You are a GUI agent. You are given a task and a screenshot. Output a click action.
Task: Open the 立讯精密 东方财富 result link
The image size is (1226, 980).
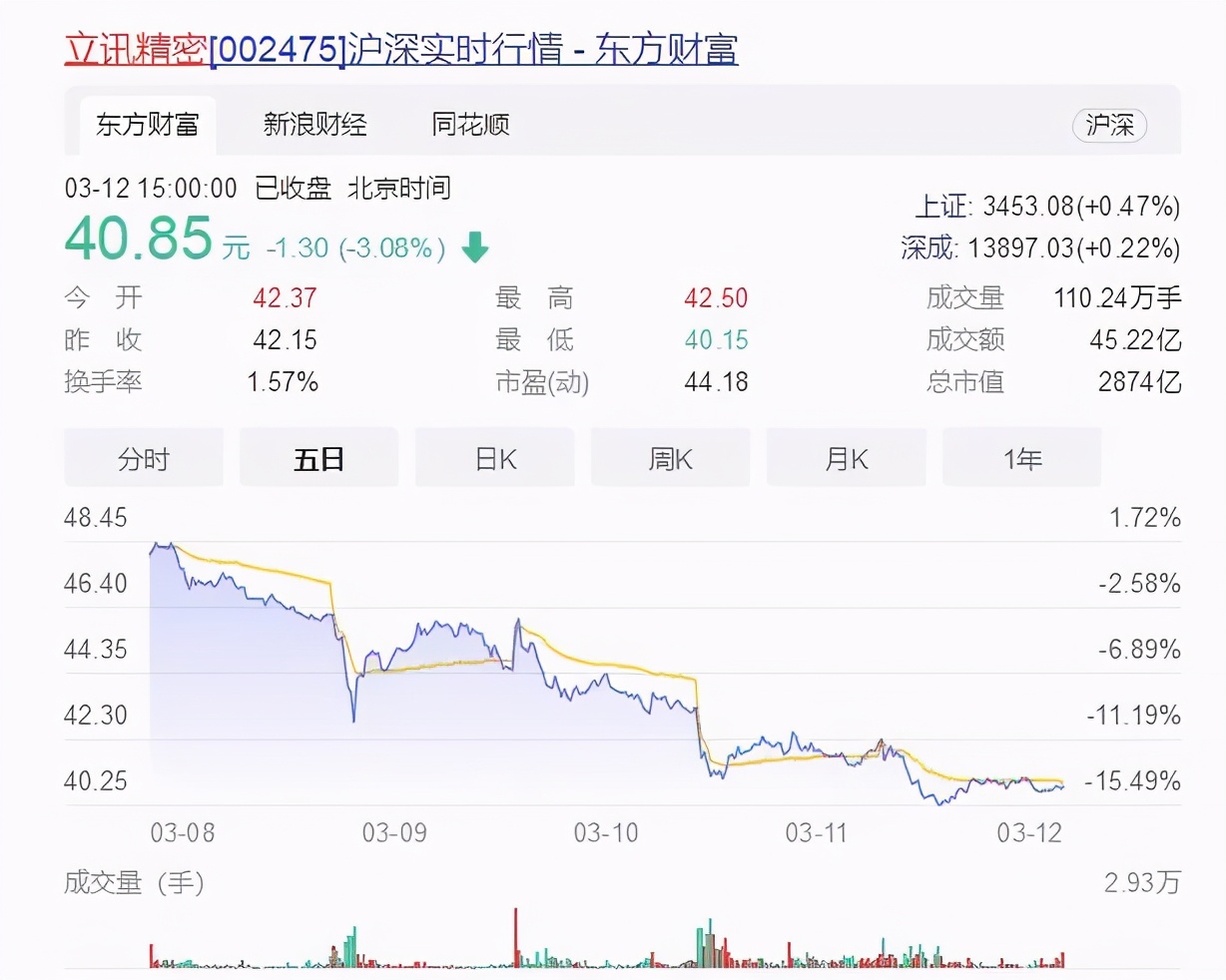pyautogui.click(x=400, y=49)
